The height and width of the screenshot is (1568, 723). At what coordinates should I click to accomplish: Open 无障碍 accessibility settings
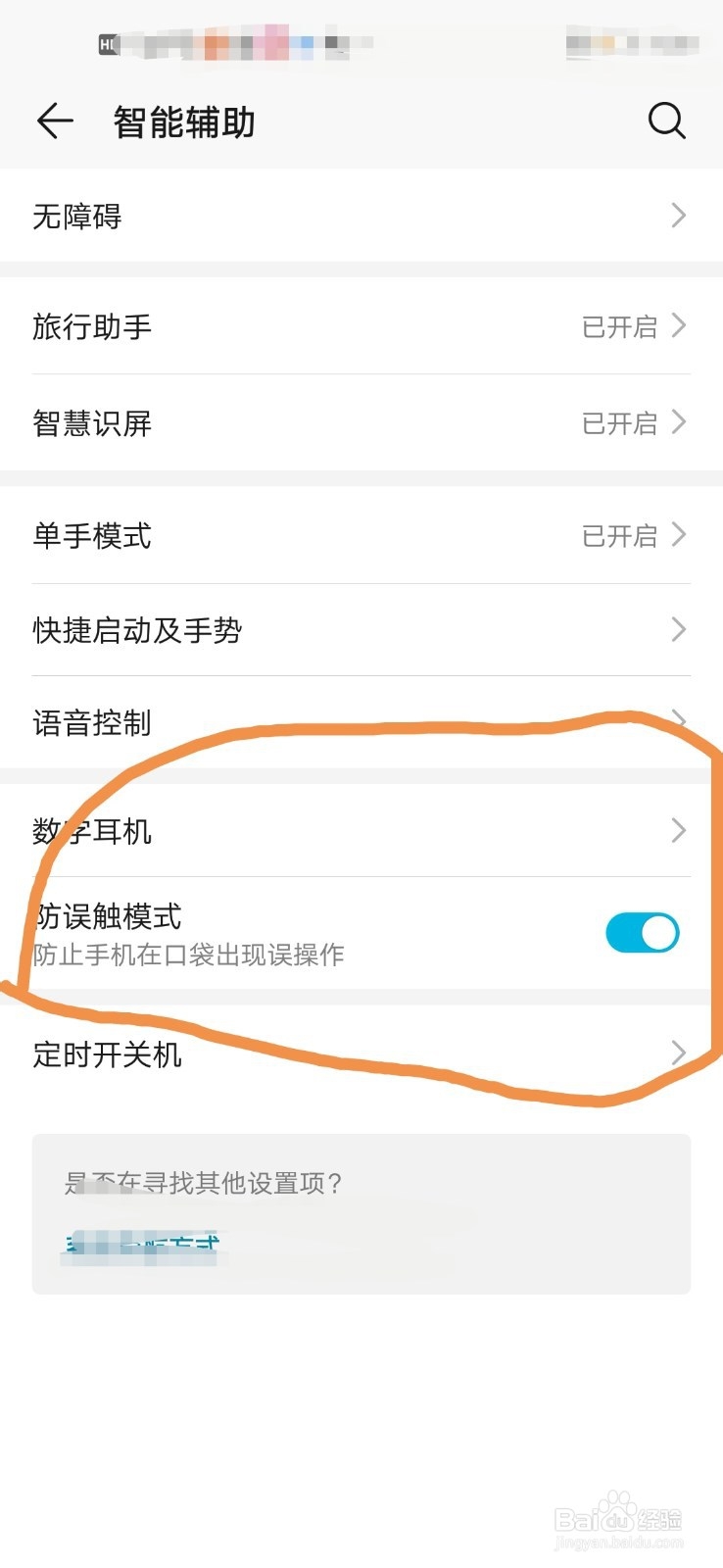(361, 216)
